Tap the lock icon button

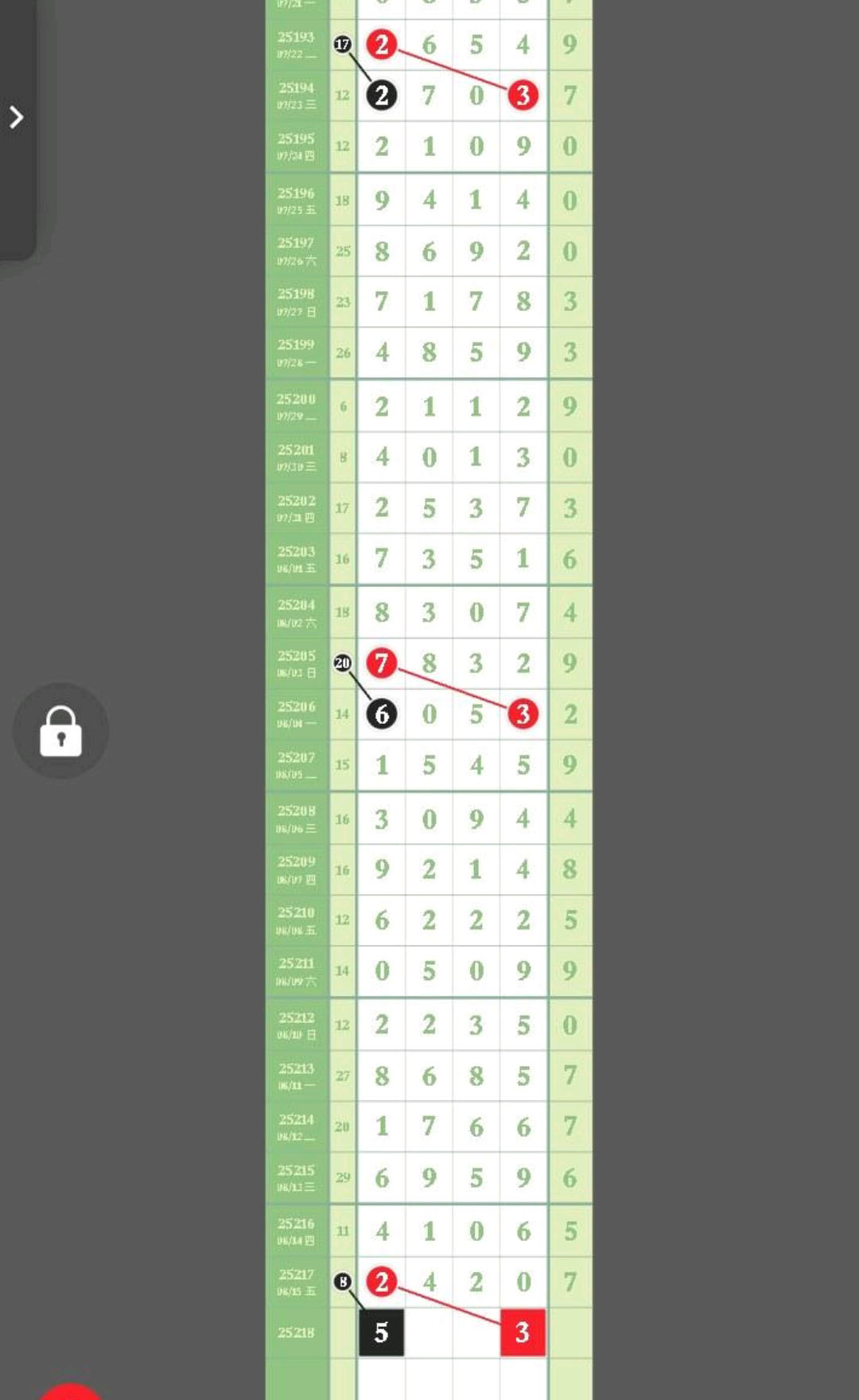pos(61,730)
